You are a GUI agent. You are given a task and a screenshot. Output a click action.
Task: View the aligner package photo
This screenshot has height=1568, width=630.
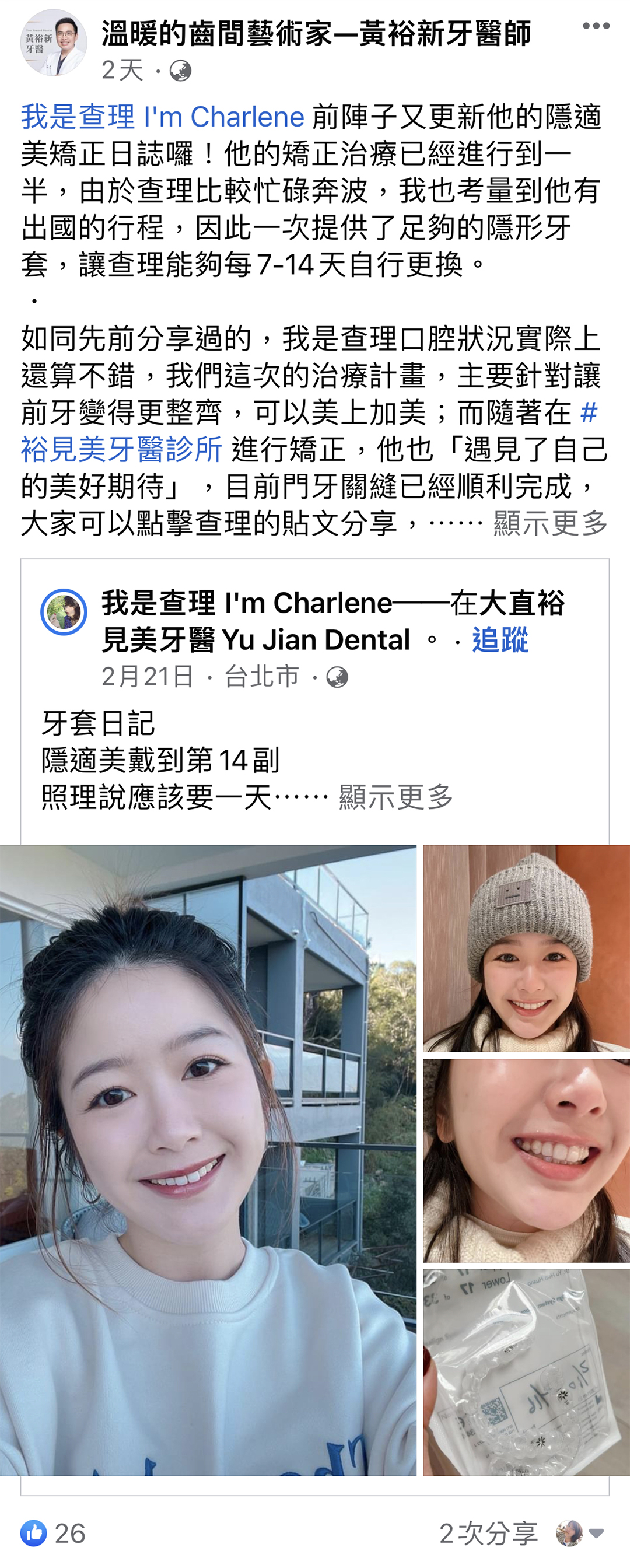coord(527,1372)
